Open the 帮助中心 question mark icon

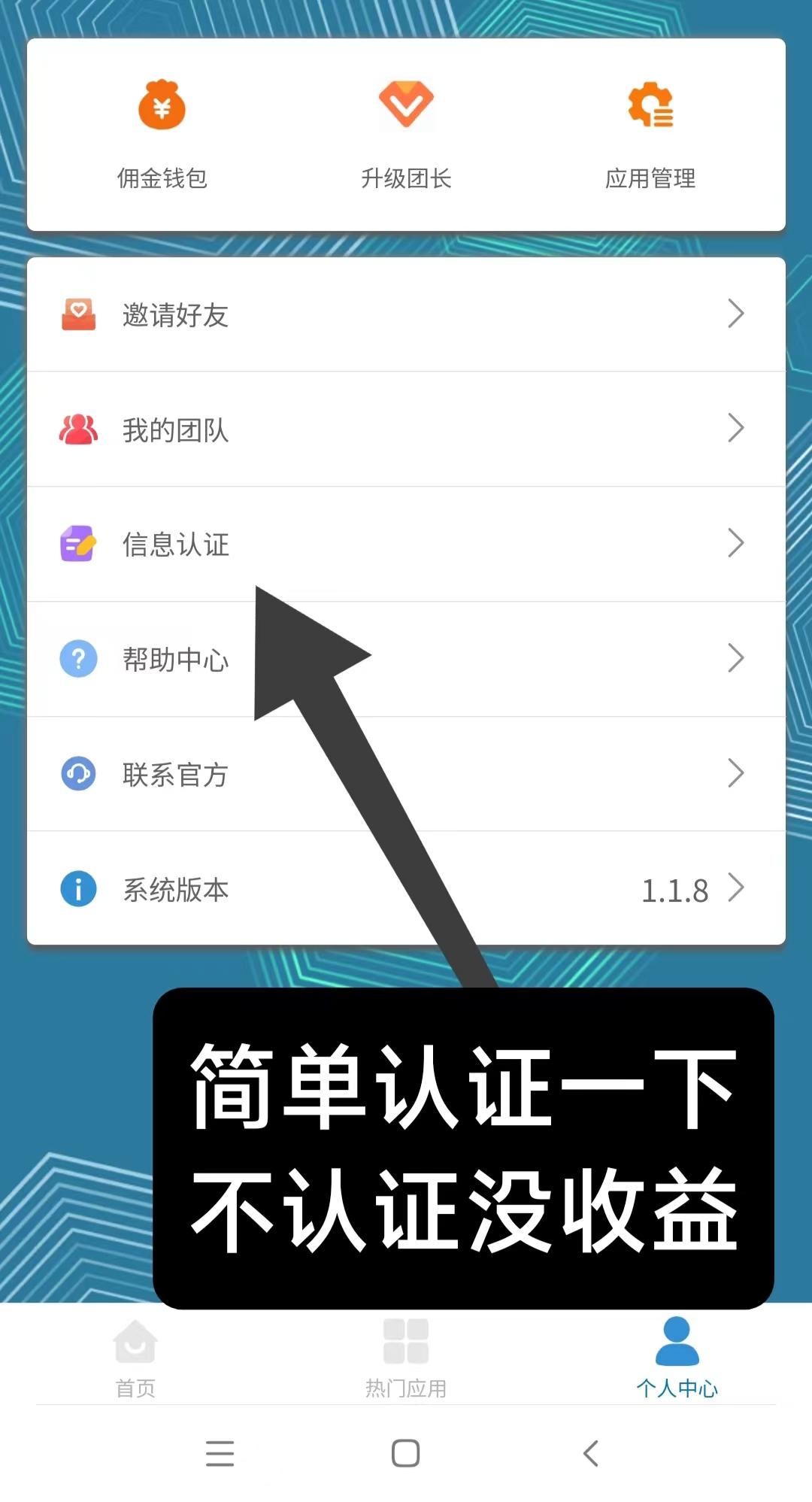point(77,659)
